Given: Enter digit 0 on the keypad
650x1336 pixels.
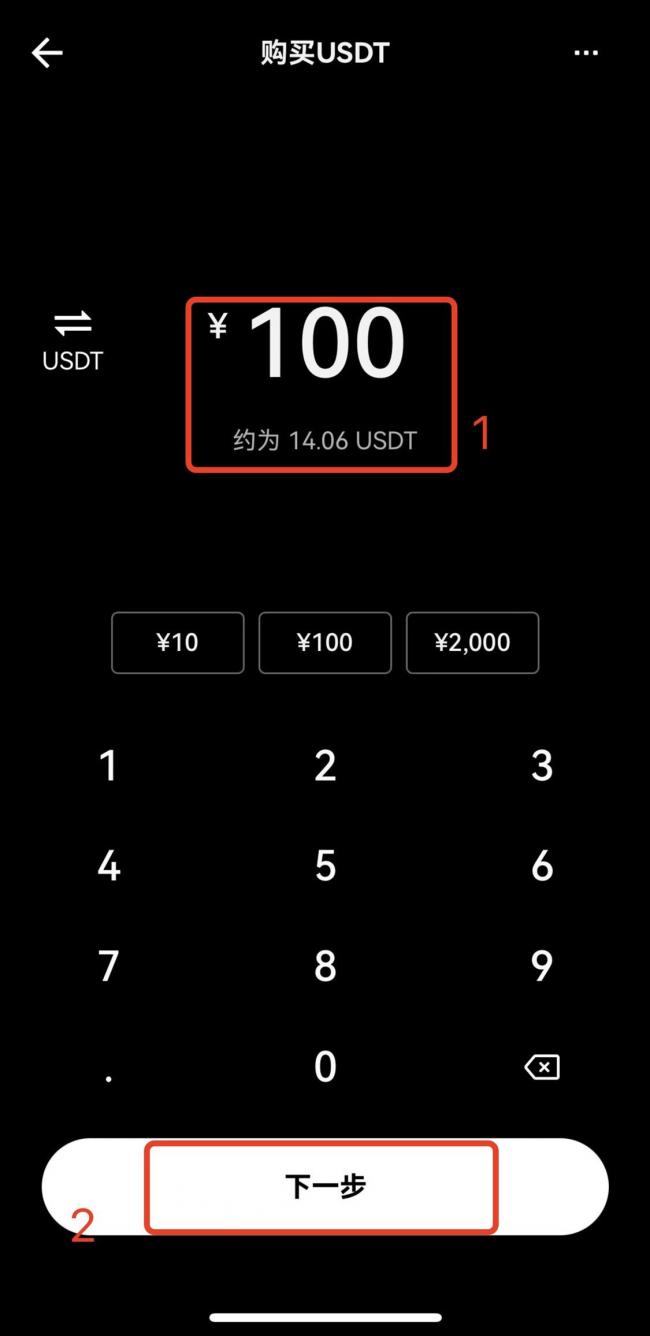Looking at the screenshot, I should point(325,1067).
